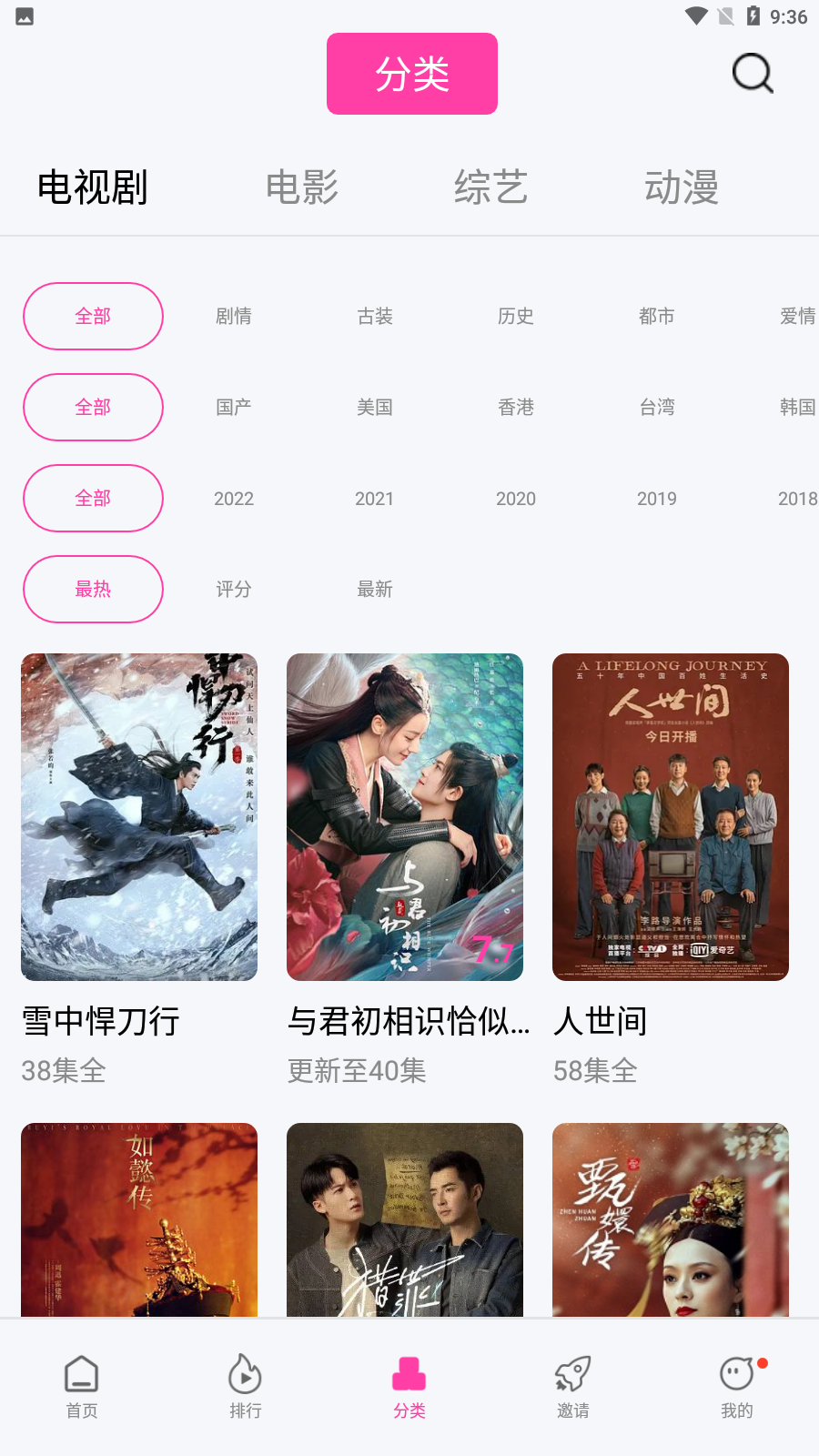Click the gallery icon in status bar
819x1456 pixels.
23,15
